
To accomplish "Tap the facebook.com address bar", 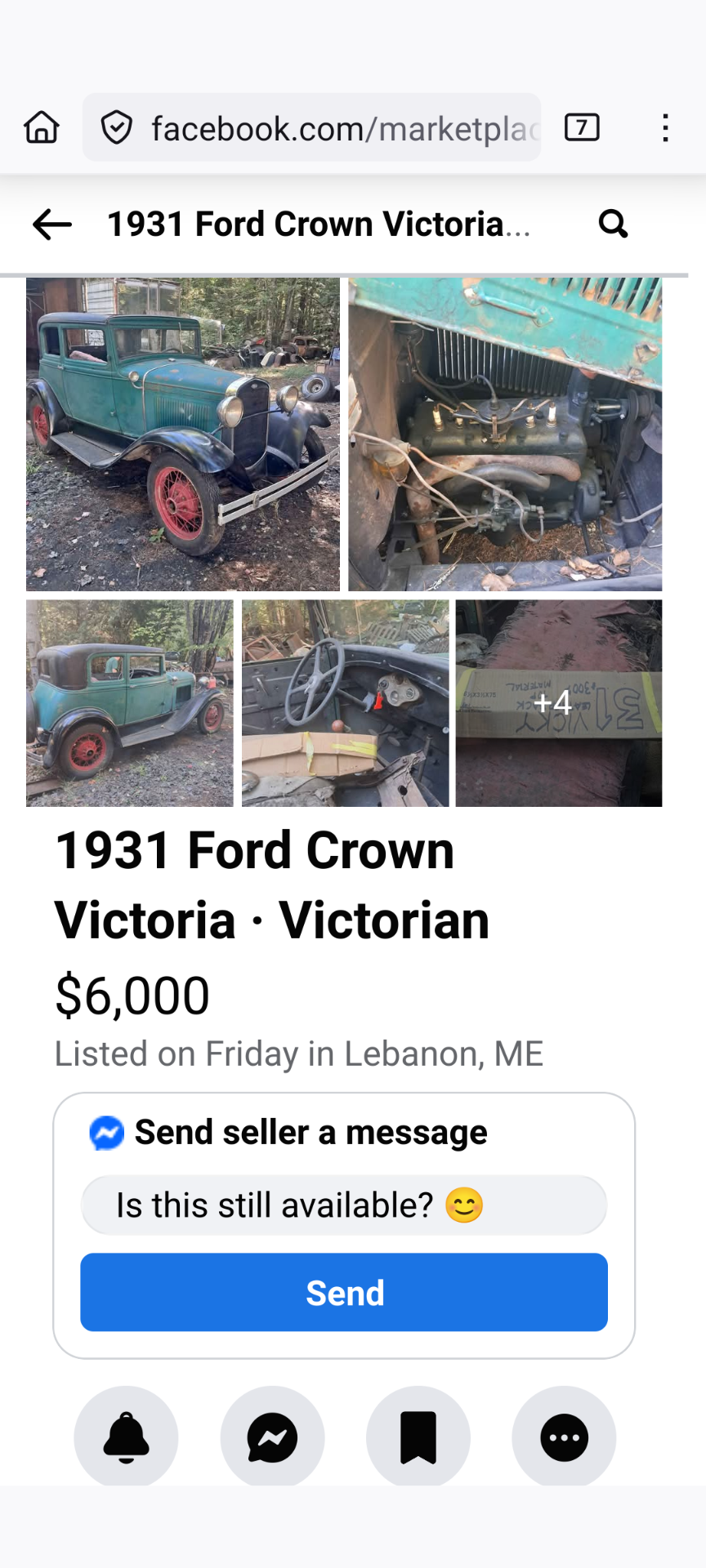I will [327, 127].
